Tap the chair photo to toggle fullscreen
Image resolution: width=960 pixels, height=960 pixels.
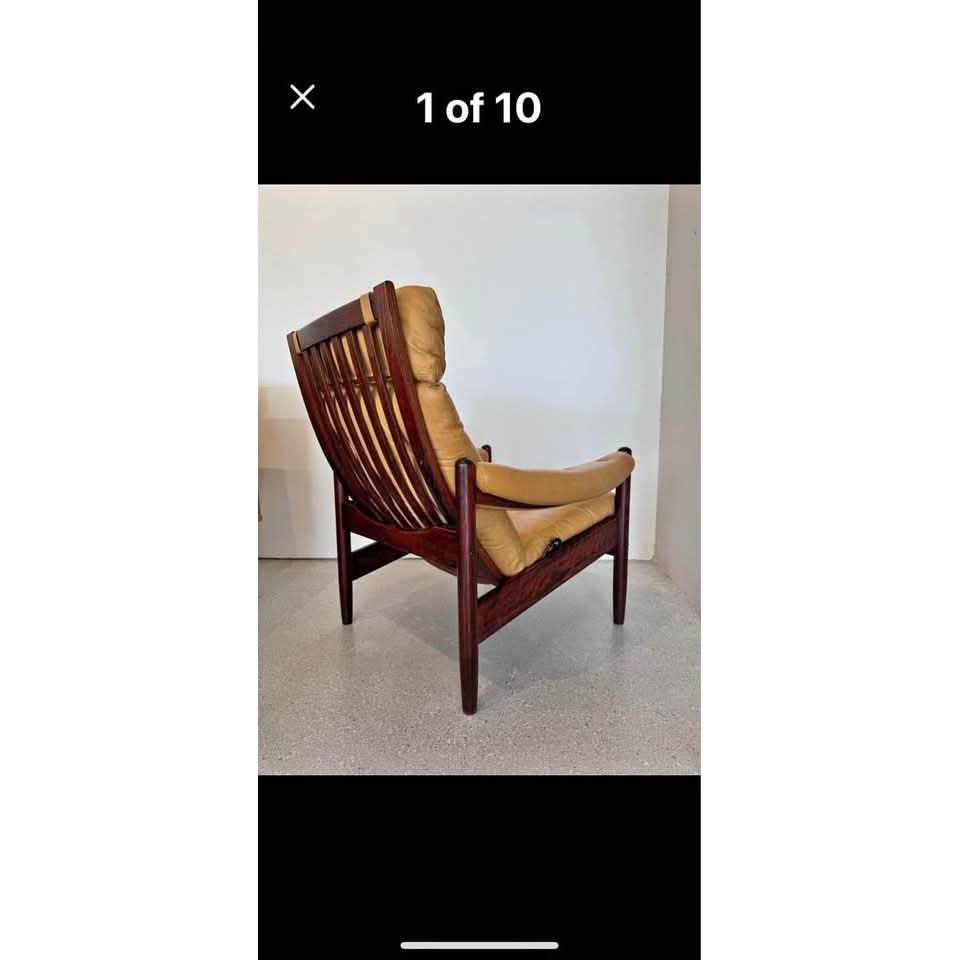(479, 479)
